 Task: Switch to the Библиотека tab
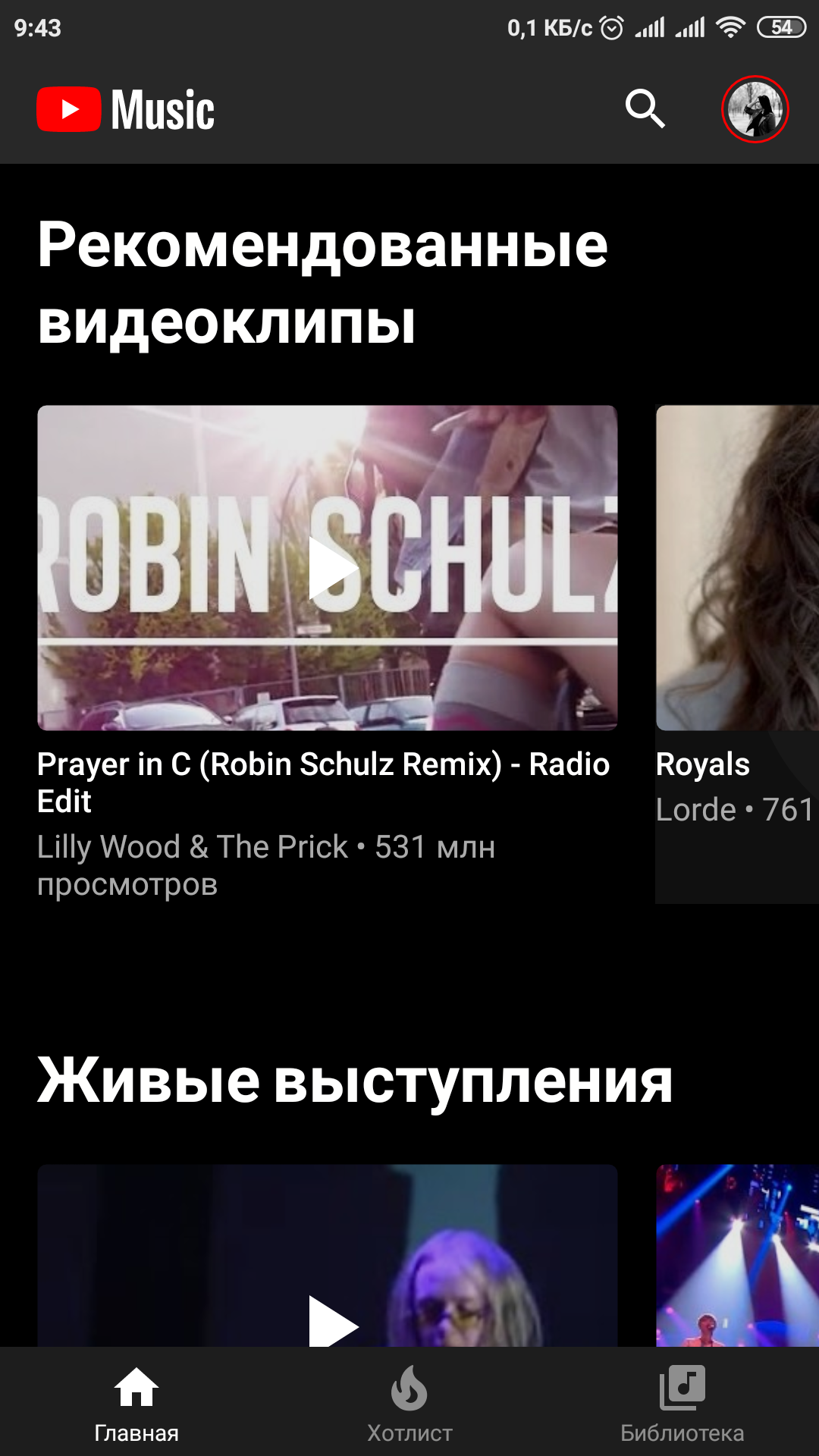682,1402
